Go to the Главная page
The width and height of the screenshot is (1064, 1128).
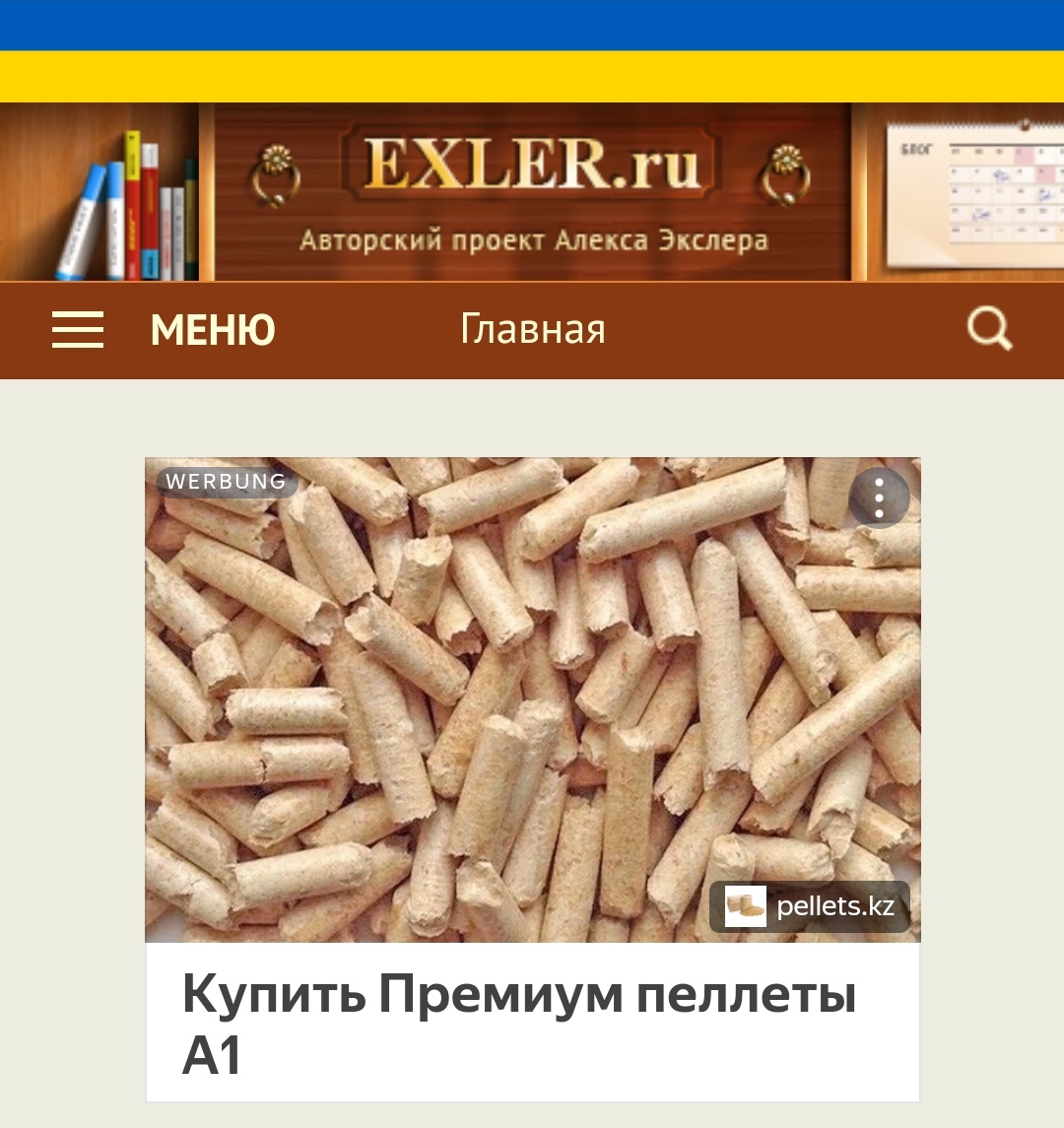click(x=532, y=329)
